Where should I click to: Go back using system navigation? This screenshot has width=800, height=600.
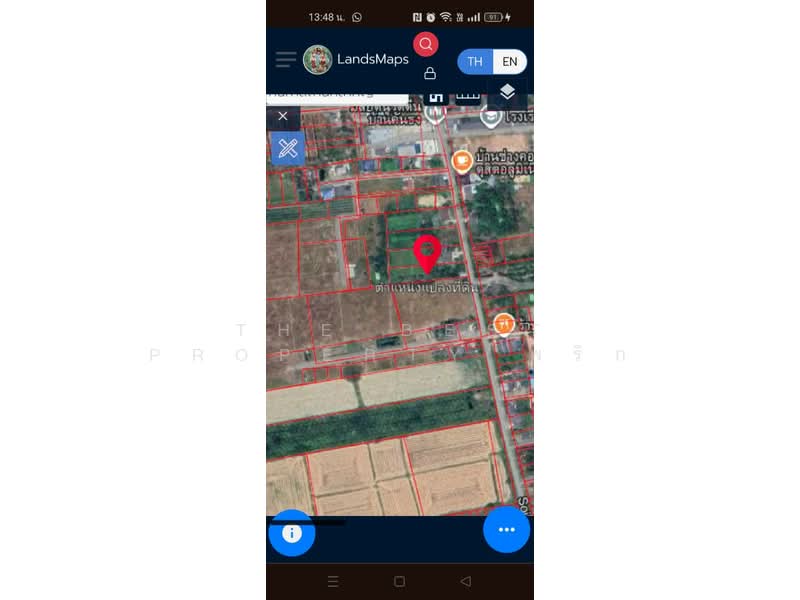click(x=465, y=581)
